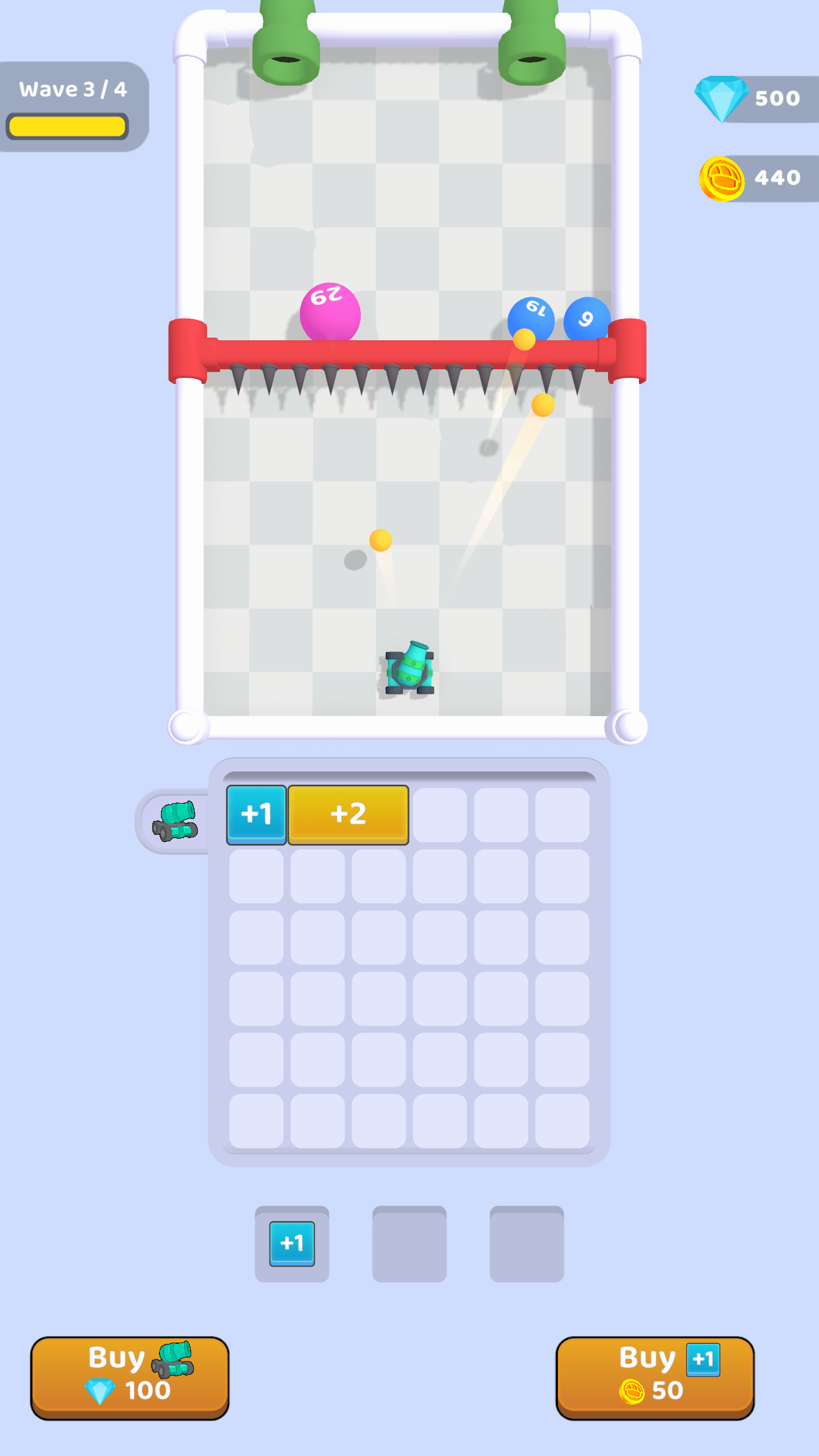The image size is (819, 1456).
Task: Select the cannon tab beside the grid
Action: coord(175,822)
